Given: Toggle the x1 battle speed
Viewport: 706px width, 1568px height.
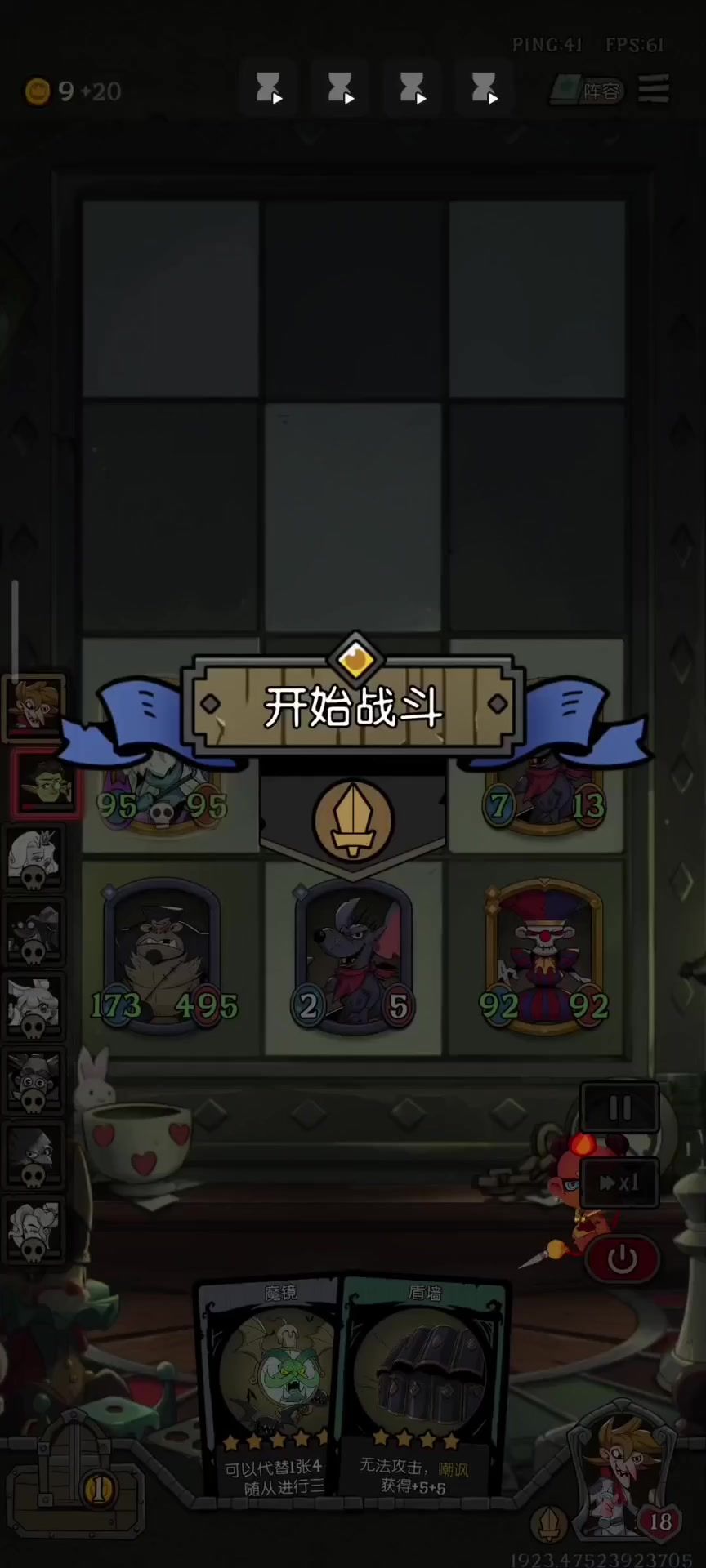Looking at the screenshot, I should pos(619,1183).
